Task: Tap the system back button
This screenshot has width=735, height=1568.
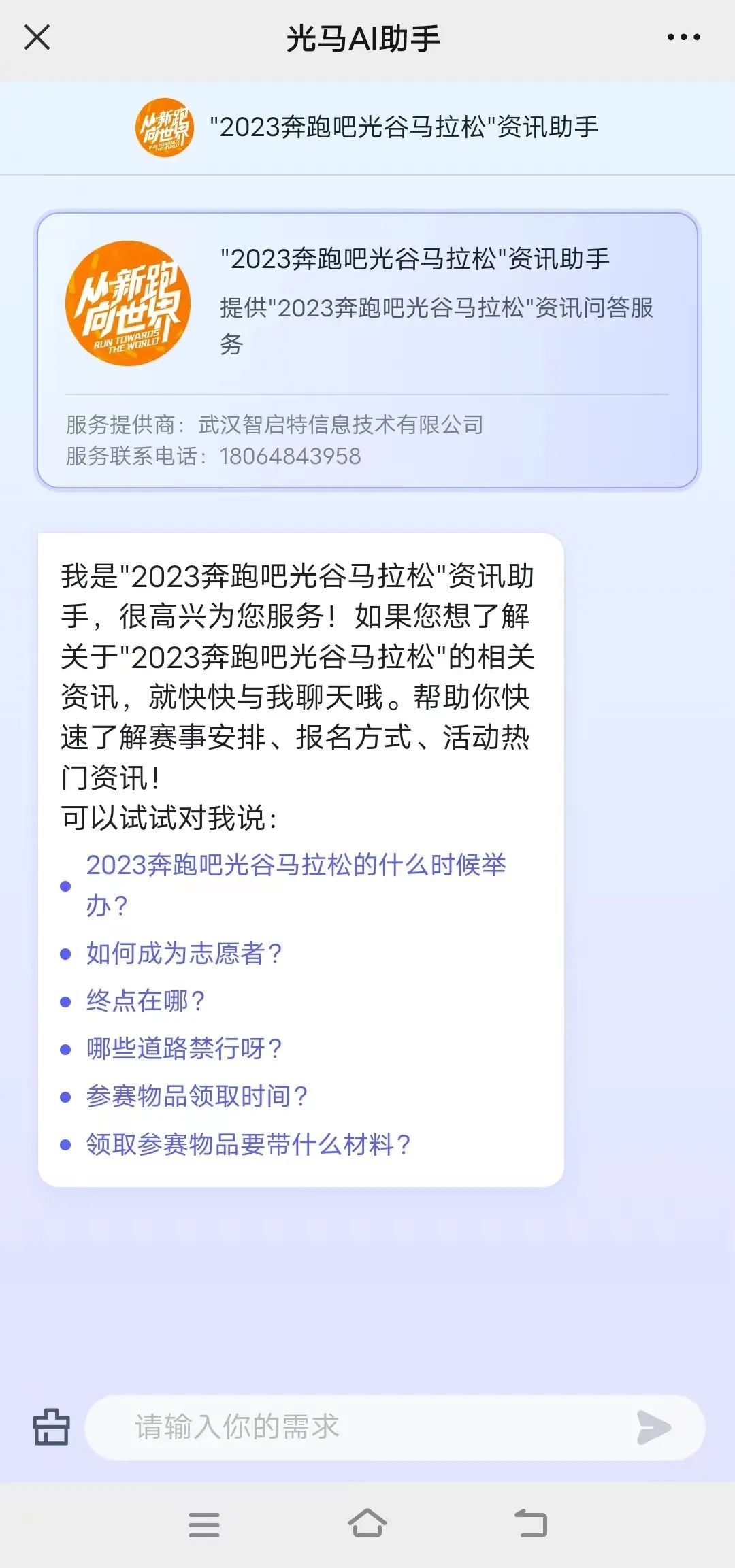Action: click(x=531, y=1524)
